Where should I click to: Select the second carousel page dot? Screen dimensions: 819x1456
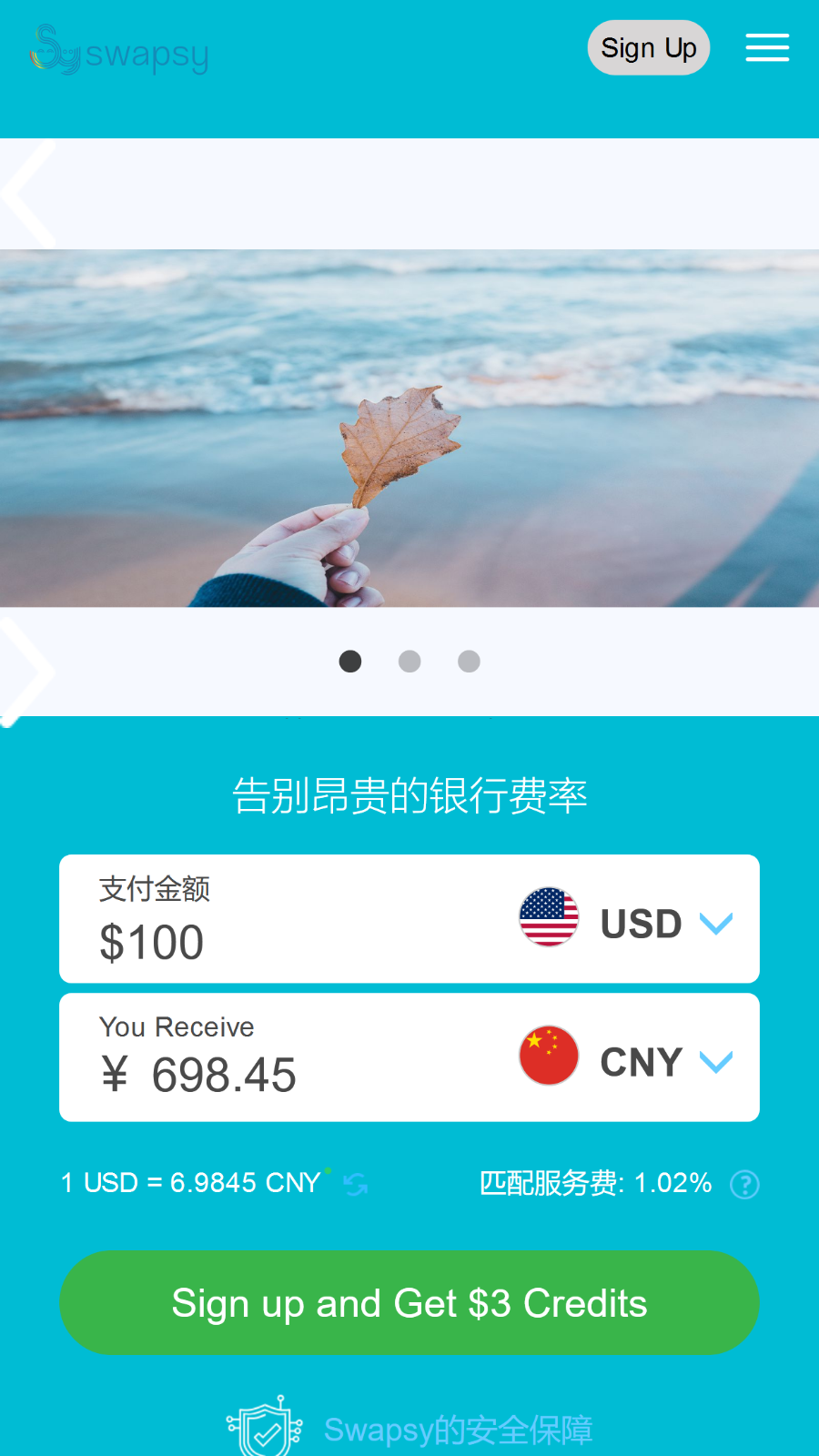(409, 662)
